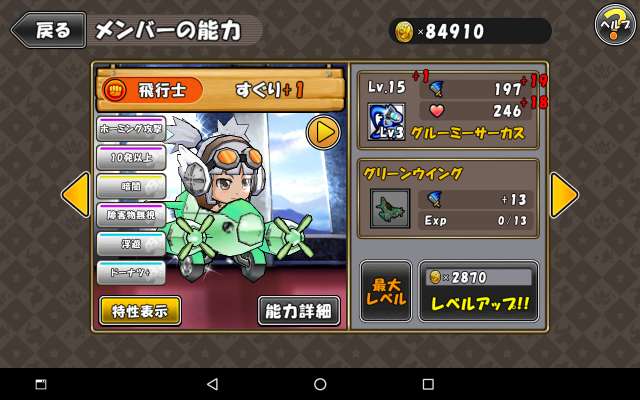Go to the previous member with left arrow
Screen dimensions: 640x400
tap(75, 195)
